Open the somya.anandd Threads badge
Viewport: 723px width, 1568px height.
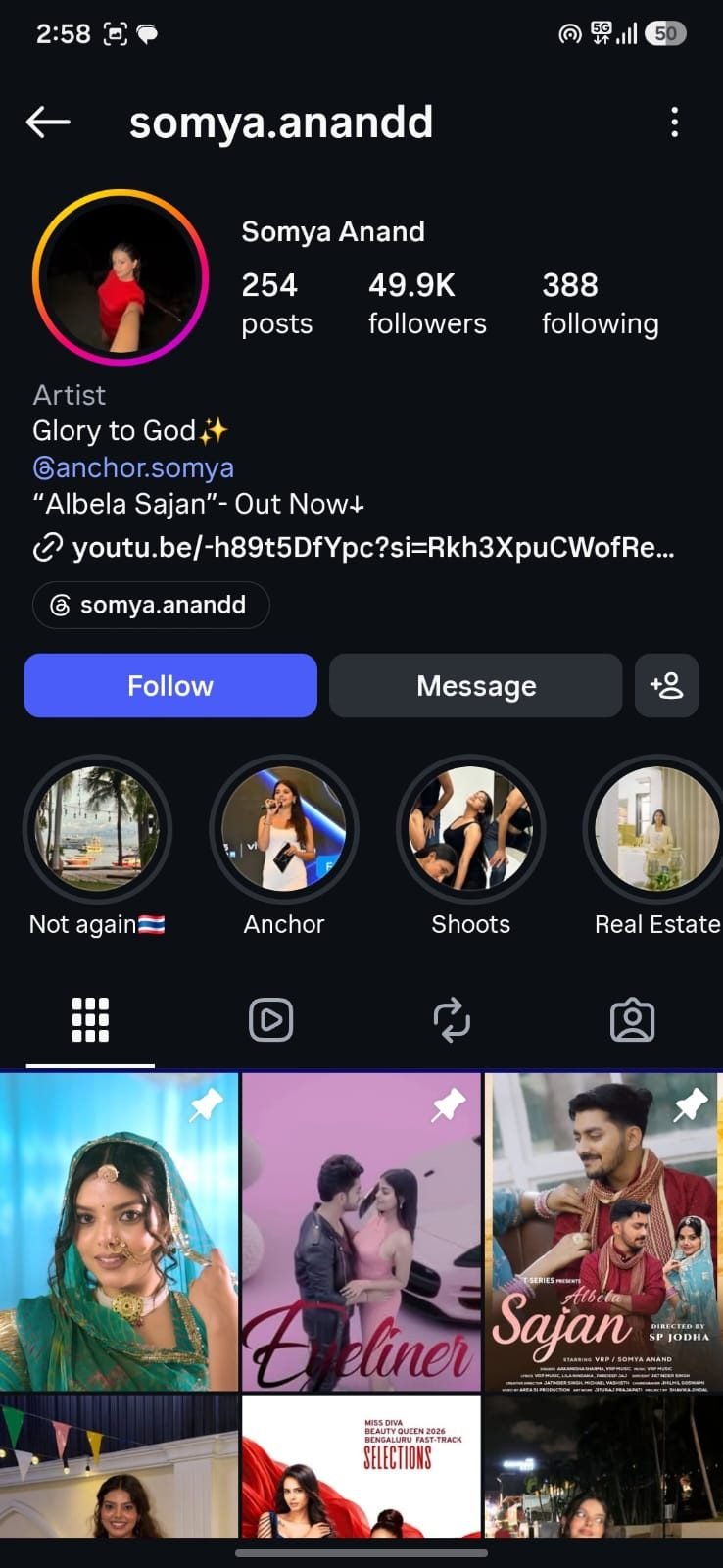pos(151,605)
